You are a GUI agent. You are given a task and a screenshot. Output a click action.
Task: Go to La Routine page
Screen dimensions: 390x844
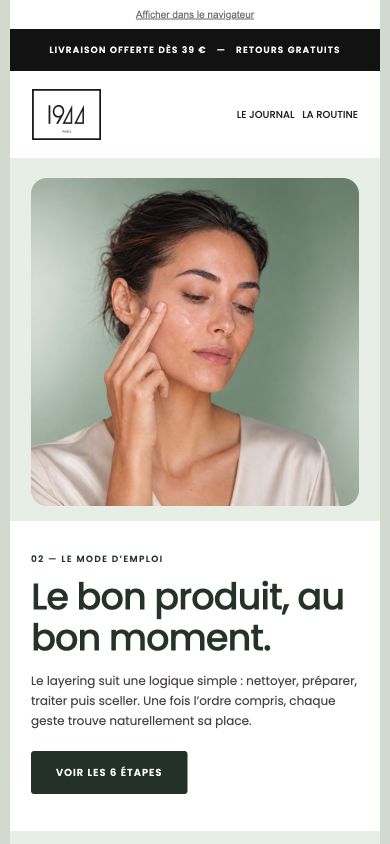(330, 115)
